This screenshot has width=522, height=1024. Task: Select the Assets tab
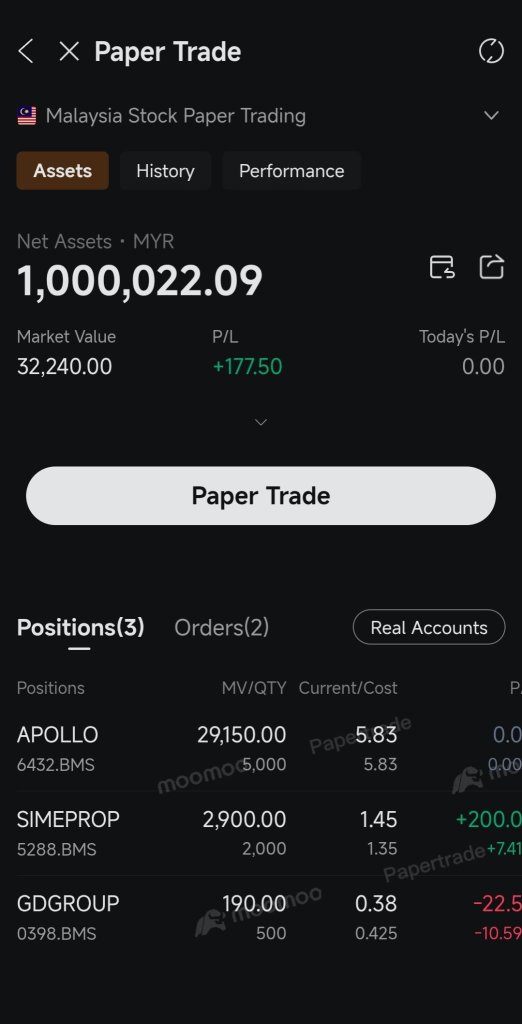(63, 170)
